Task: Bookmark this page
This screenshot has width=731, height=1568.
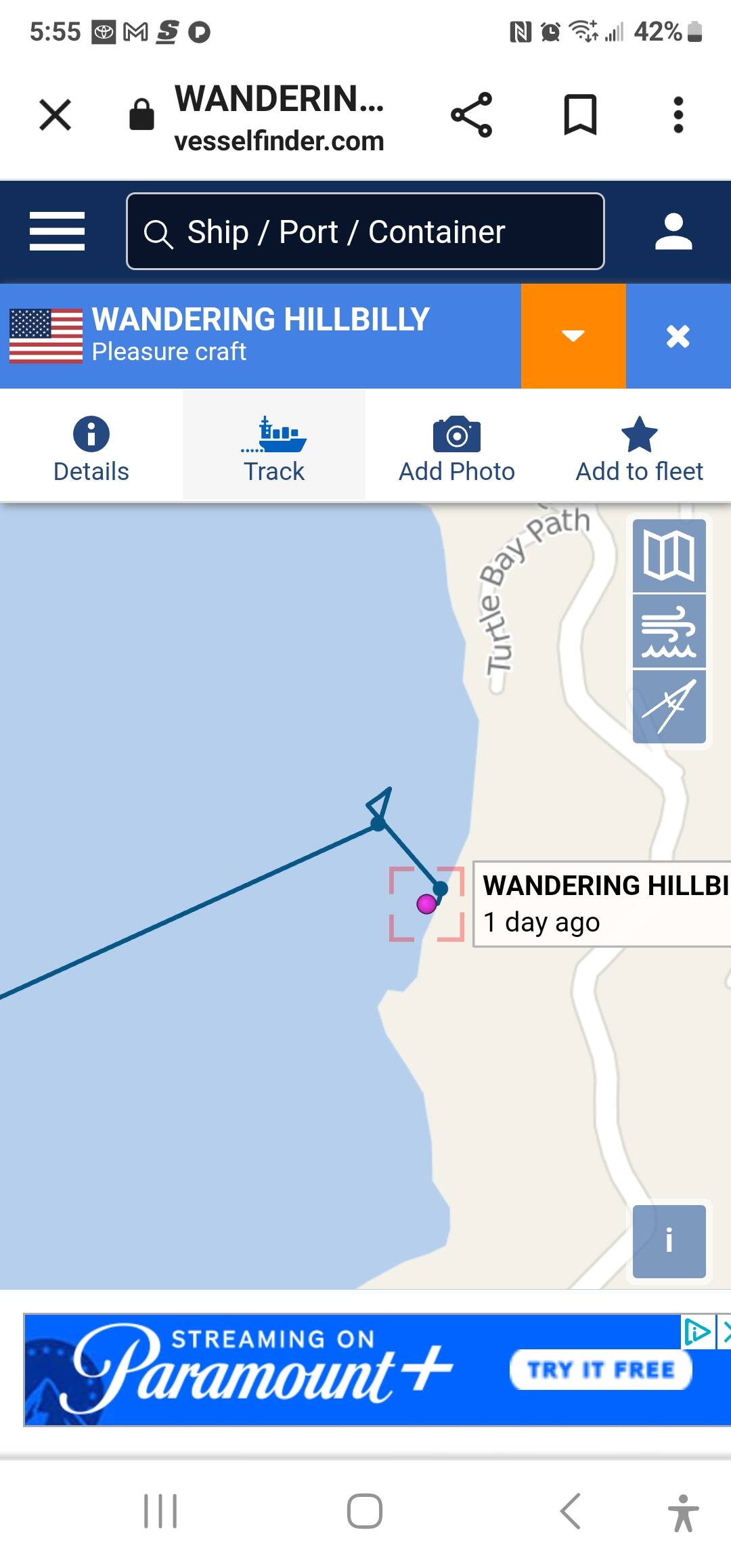Action: (580, 115)
